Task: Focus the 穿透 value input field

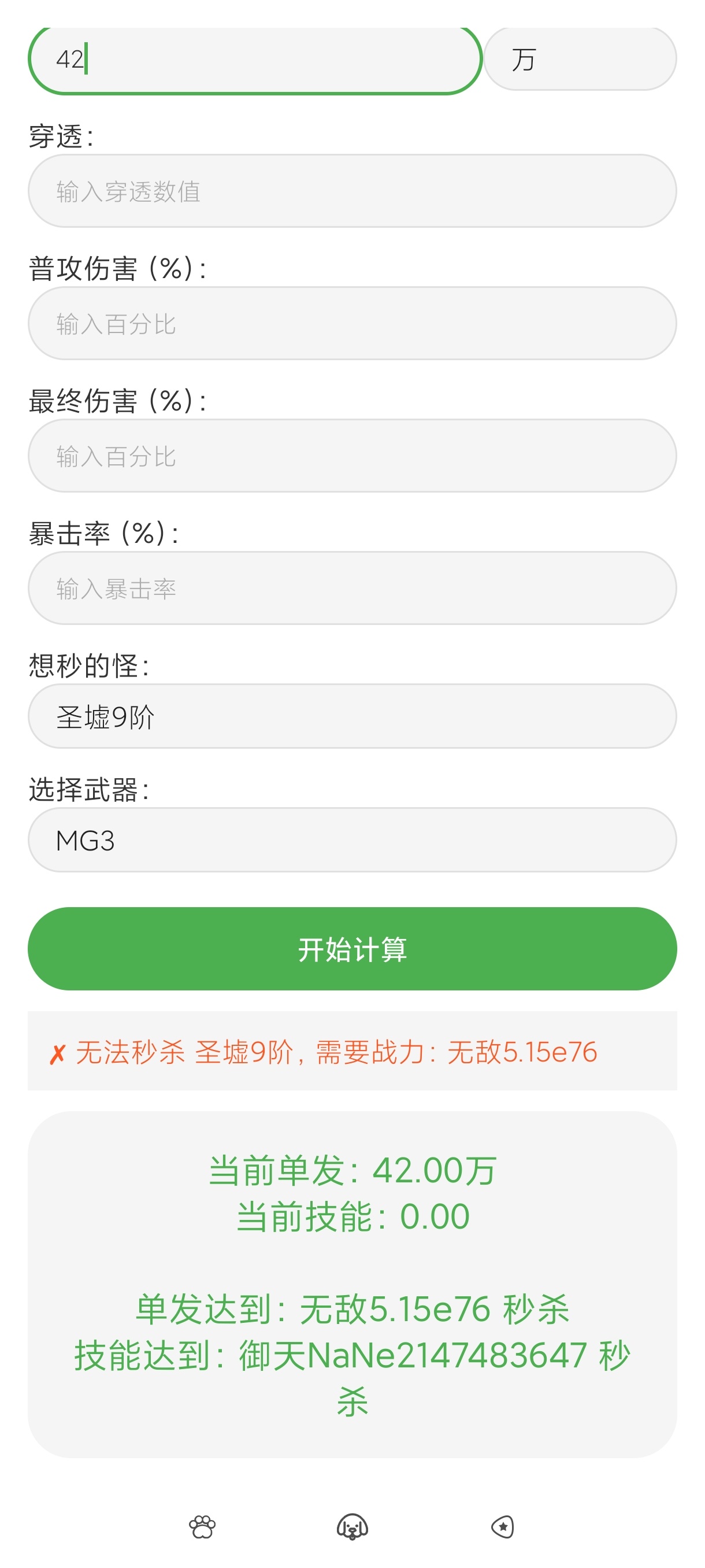Action: tap(352, 191)
